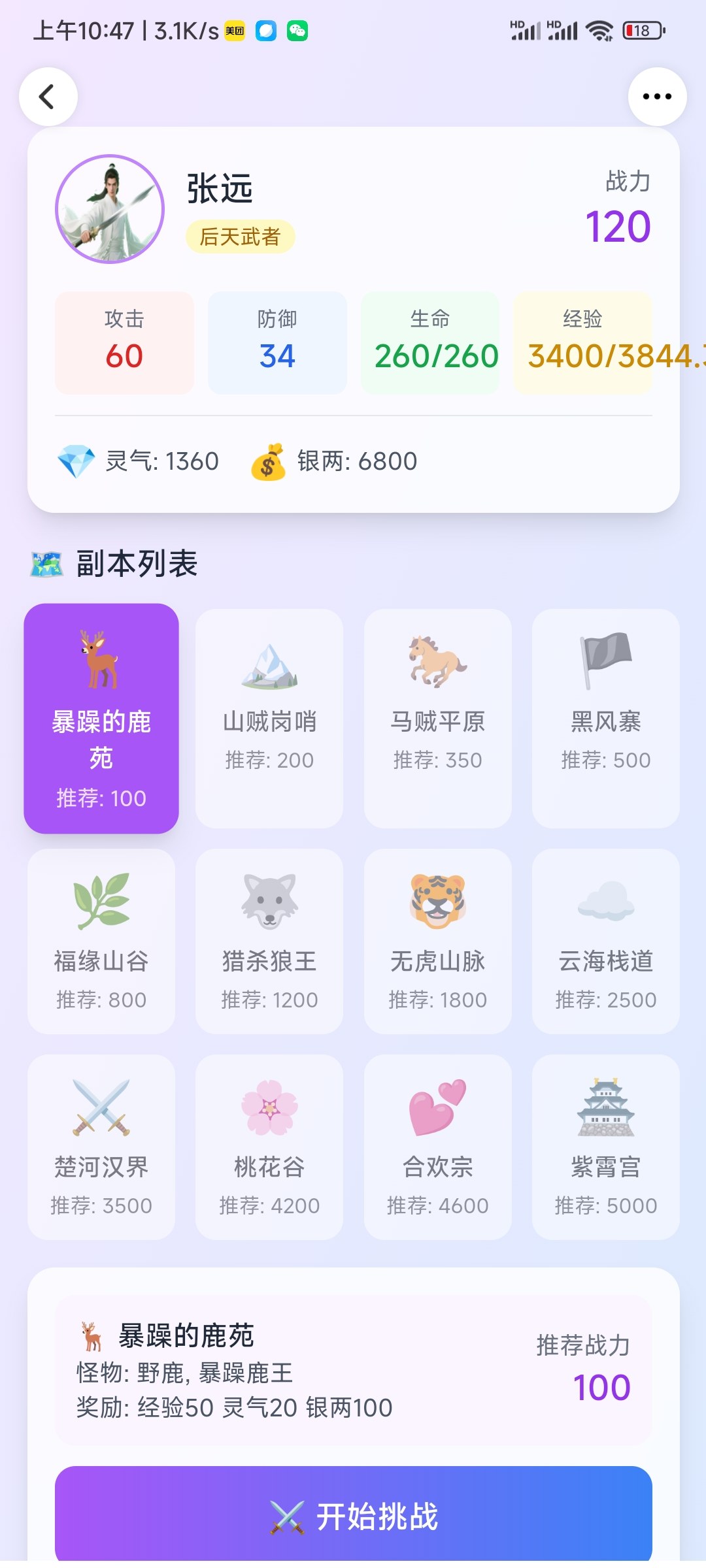
Task: Select the 紫霄宫 dungeon
Action: tap(605, 1147)
